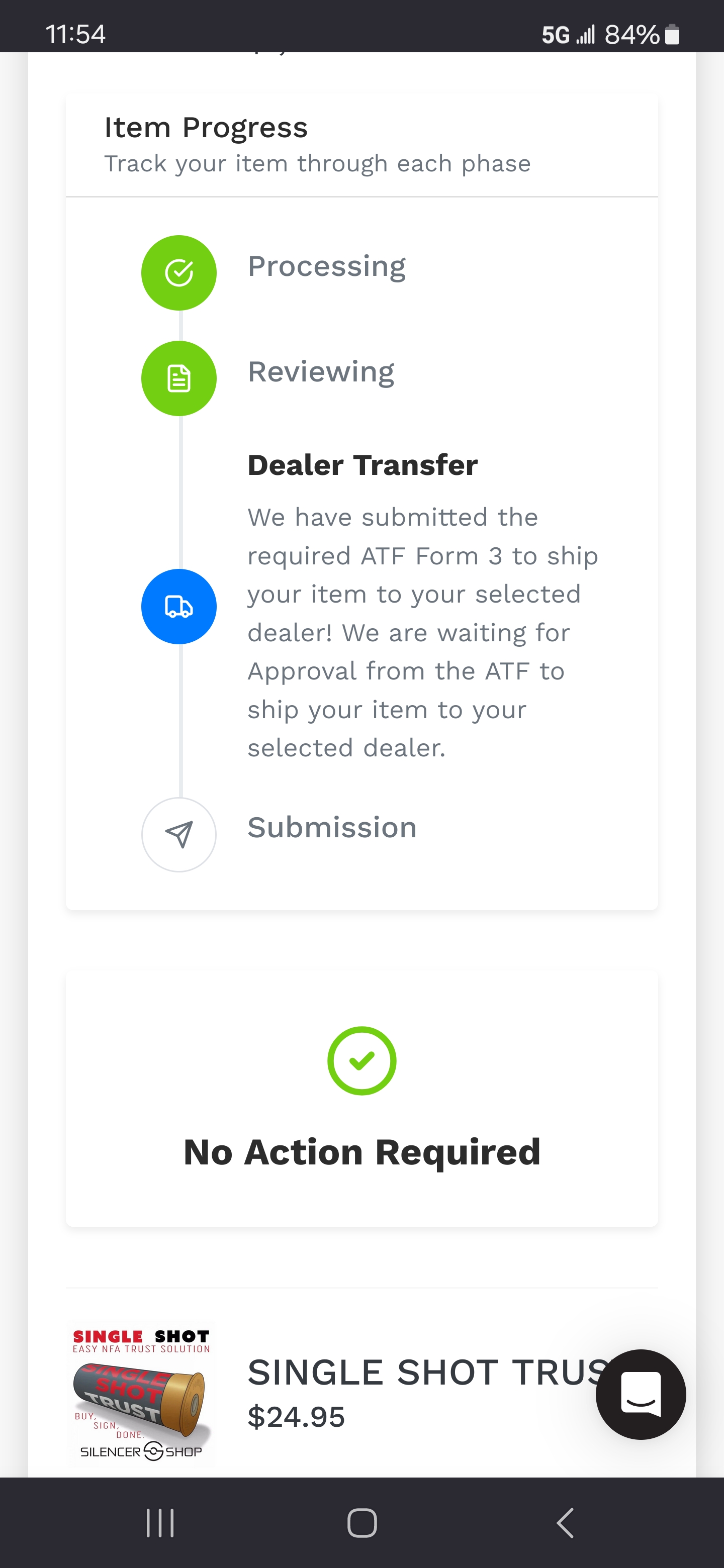Go back using the system back button

click(x=565, y=1523)
